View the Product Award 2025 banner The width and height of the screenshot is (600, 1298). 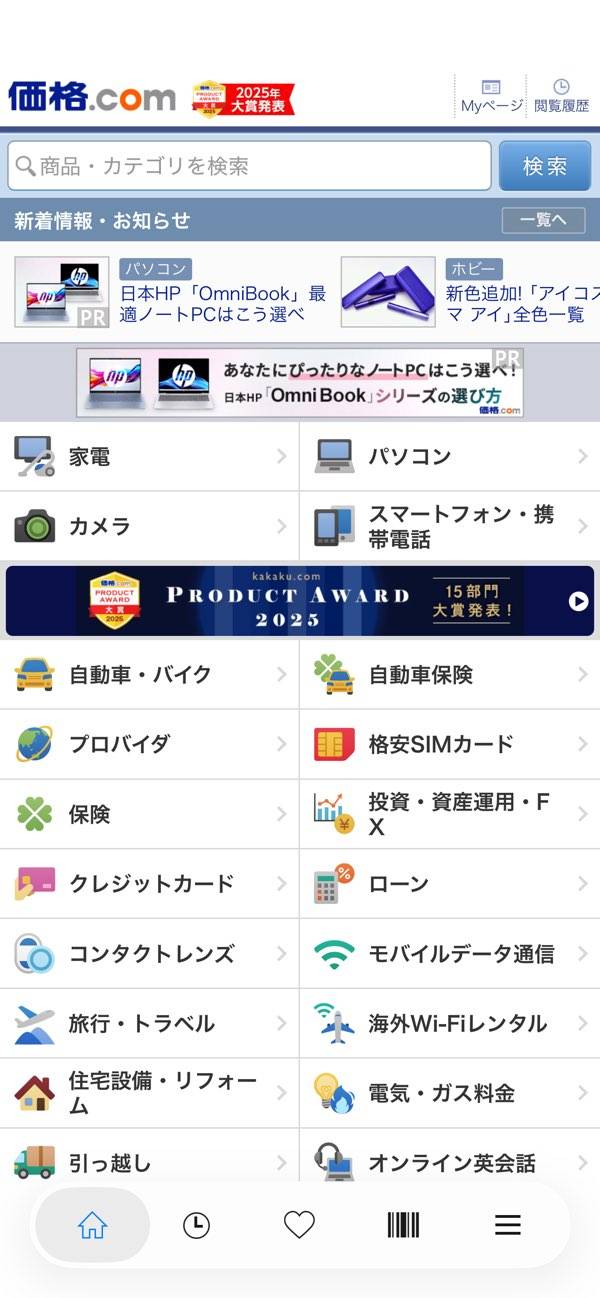(300, 601)
